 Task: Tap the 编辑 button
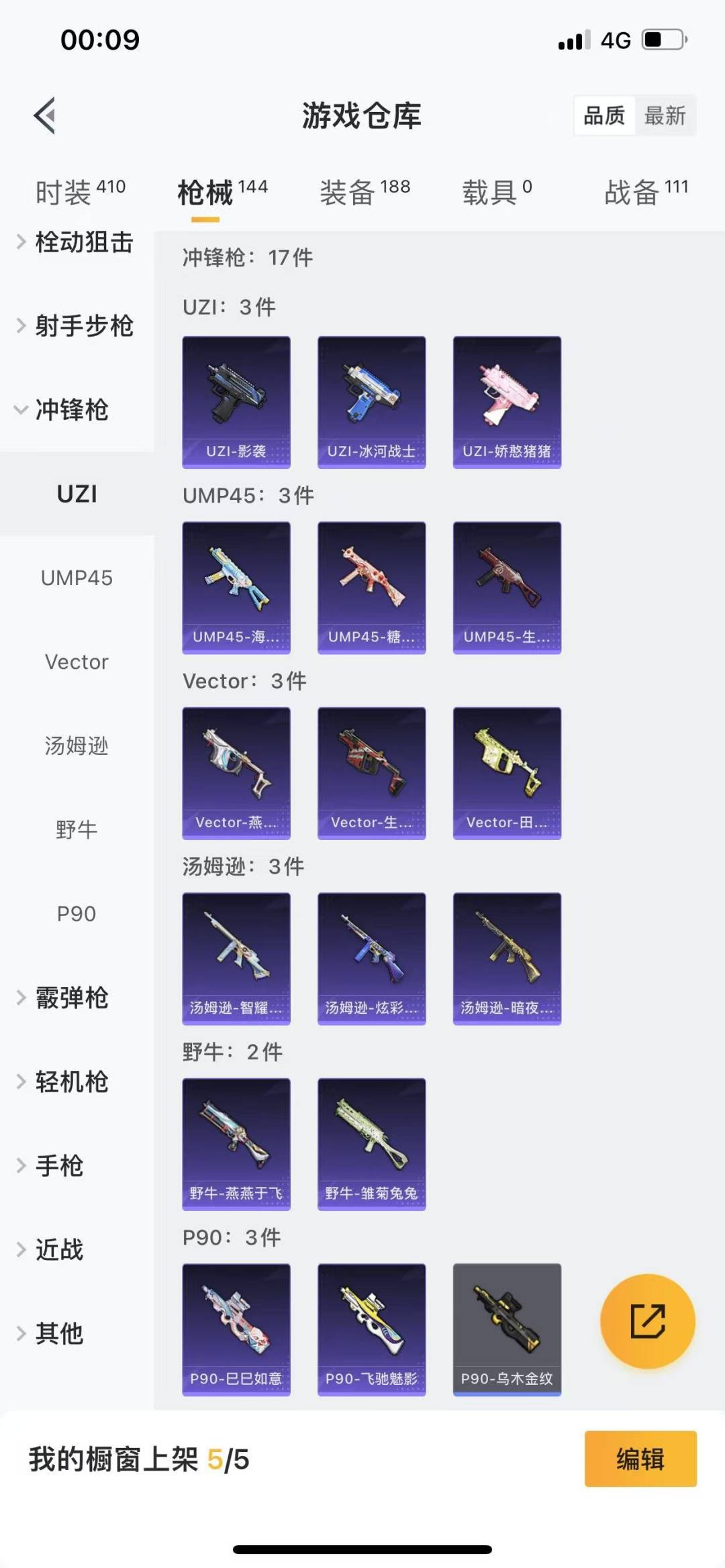[640, 1459]
